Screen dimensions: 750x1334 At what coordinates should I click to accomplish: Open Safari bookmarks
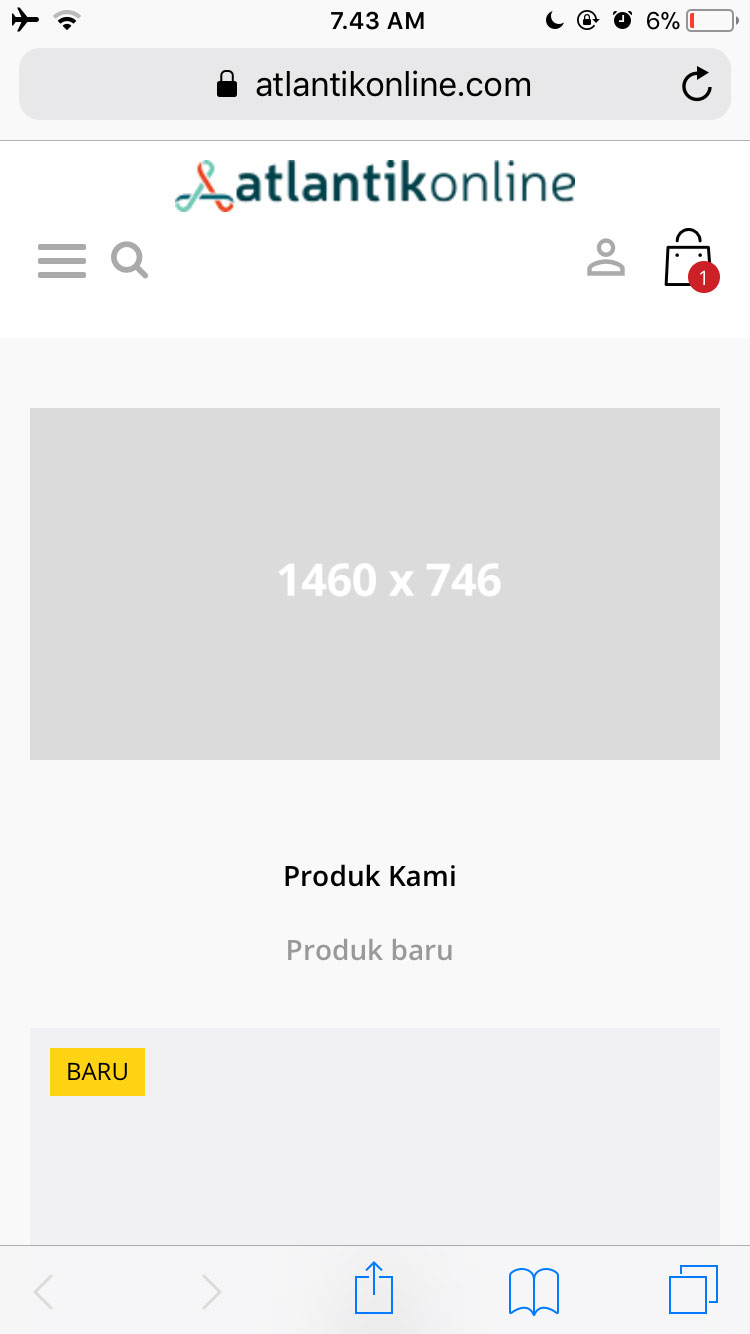533,1291
